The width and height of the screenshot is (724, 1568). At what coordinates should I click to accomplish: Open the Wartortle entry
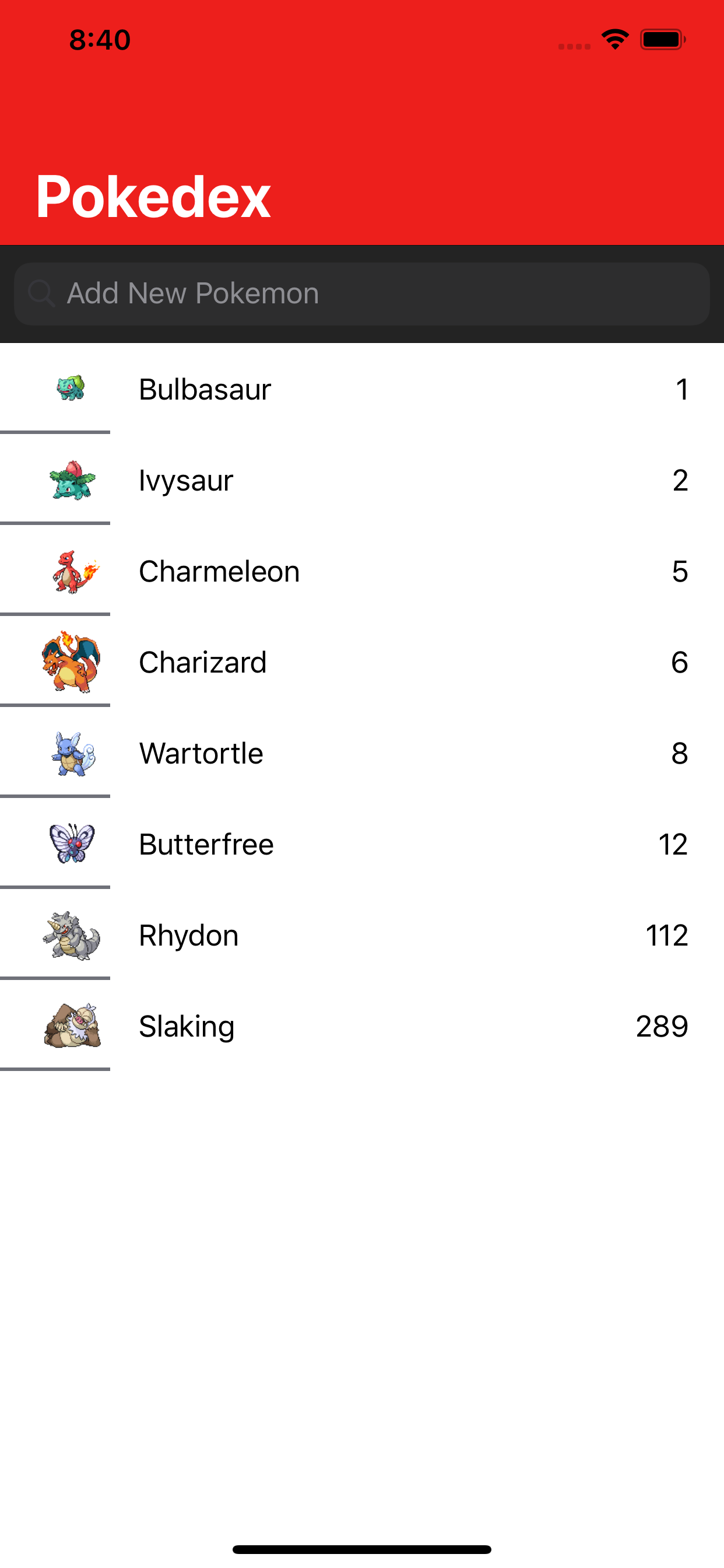tap(362, 753)
